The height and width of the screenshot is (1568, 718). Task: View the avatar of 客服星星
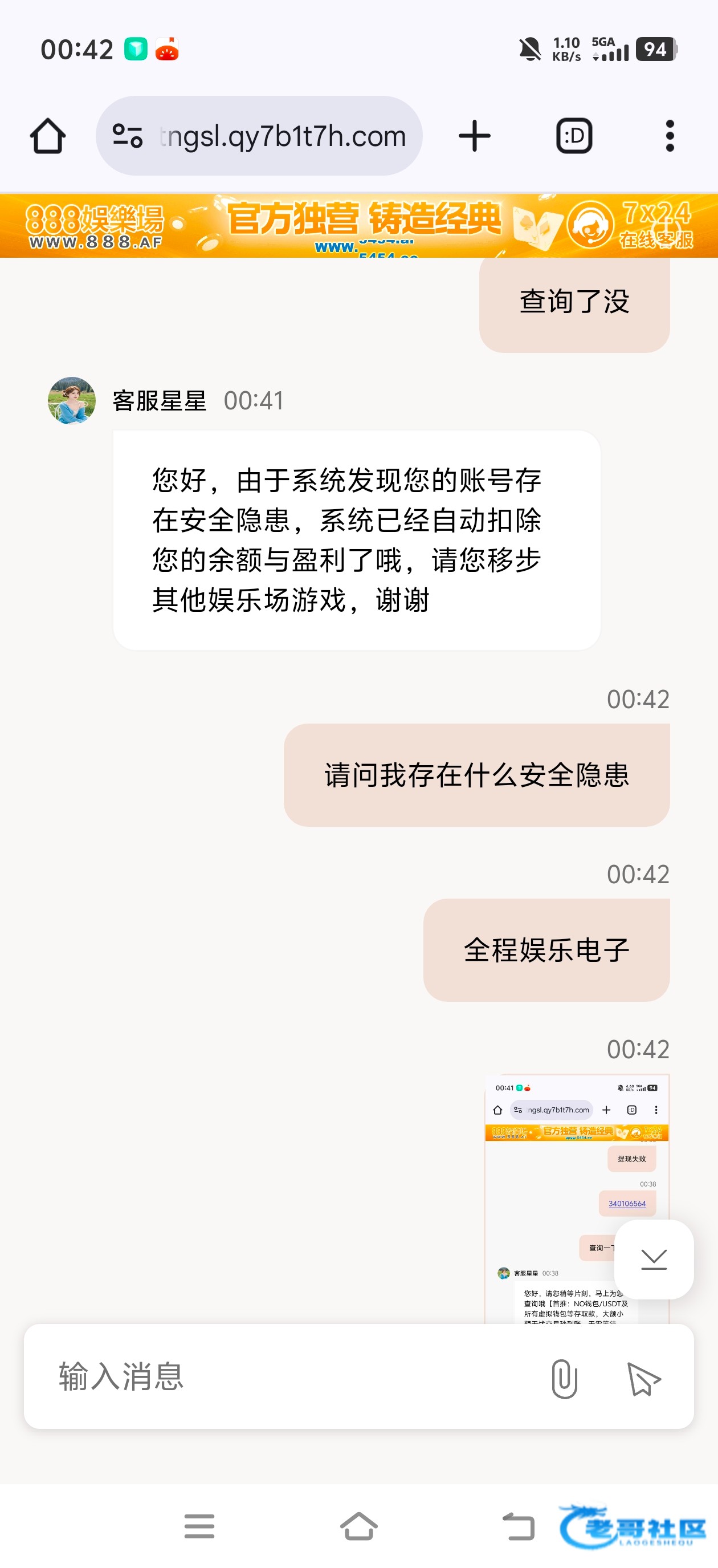(x=72, y=400)
